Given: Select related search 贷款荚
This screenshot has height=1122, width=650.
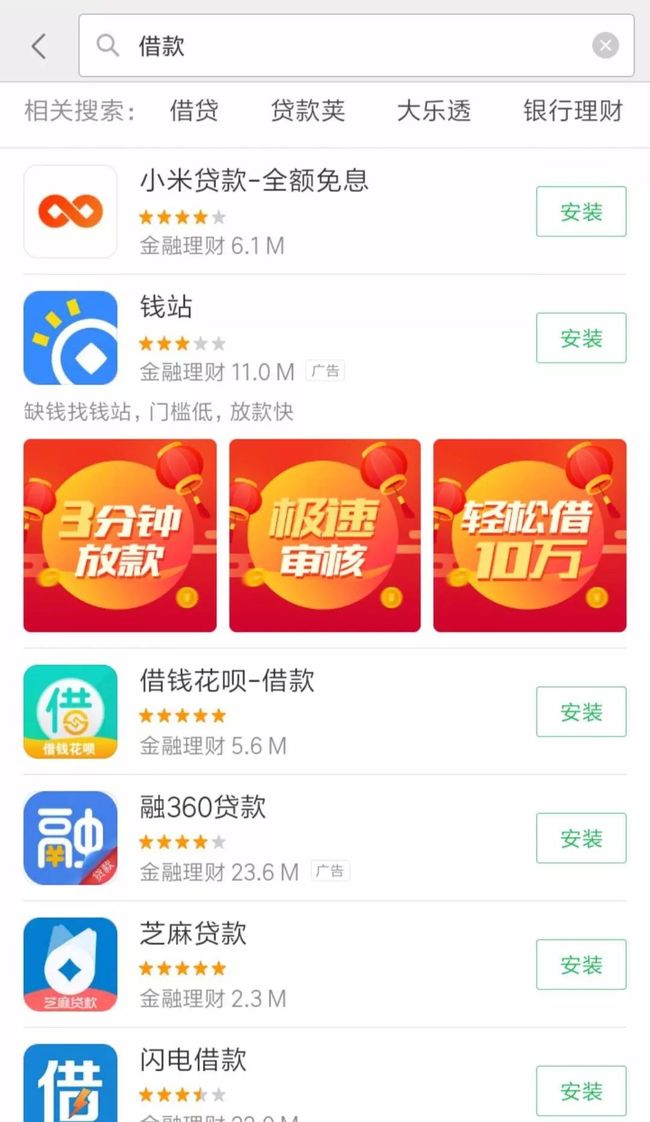Looking at the screenshot, I should tap(308, 111).
